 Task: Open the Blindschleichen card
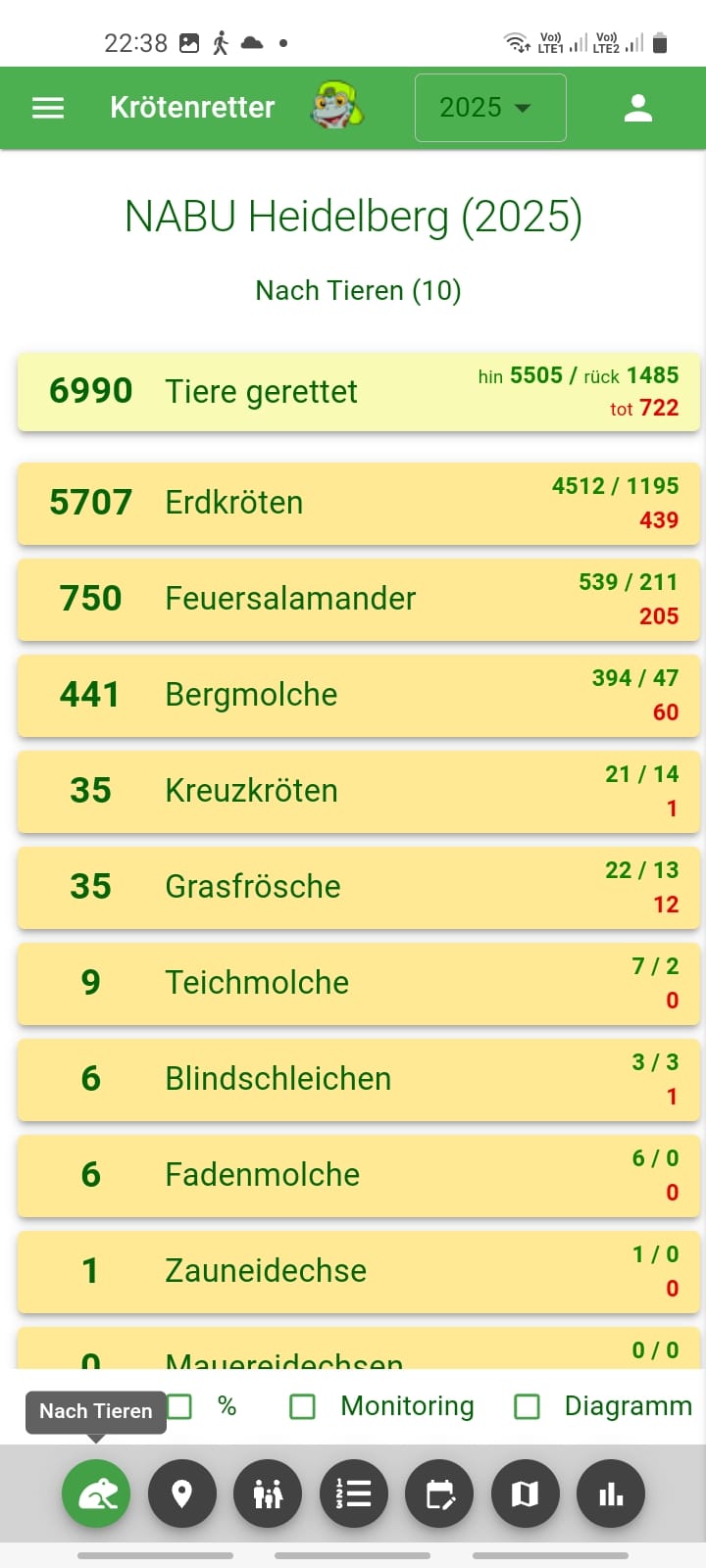(x=358, y=1079)
